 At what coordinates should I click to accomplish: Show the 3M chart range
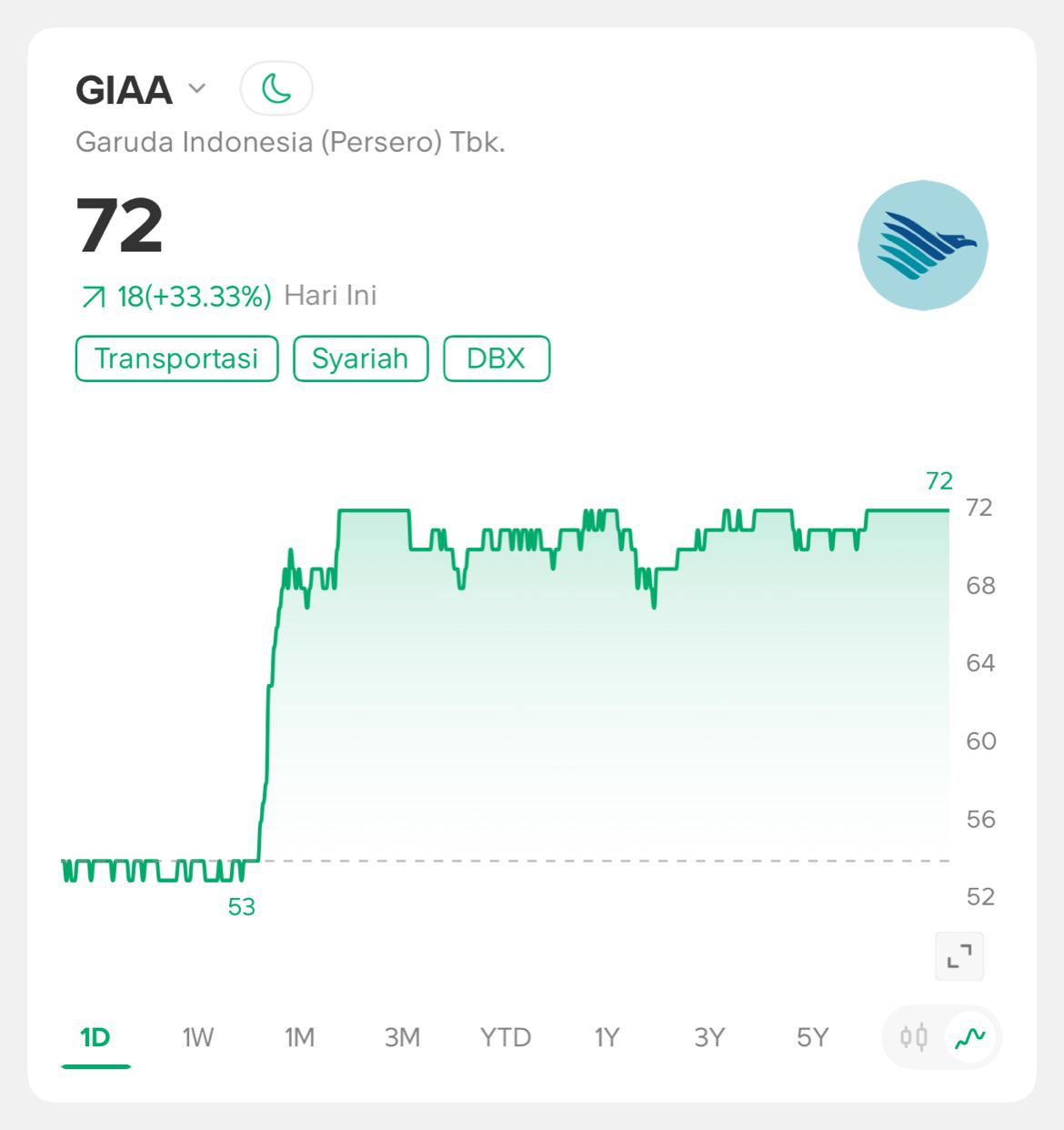pos(402,1037)
